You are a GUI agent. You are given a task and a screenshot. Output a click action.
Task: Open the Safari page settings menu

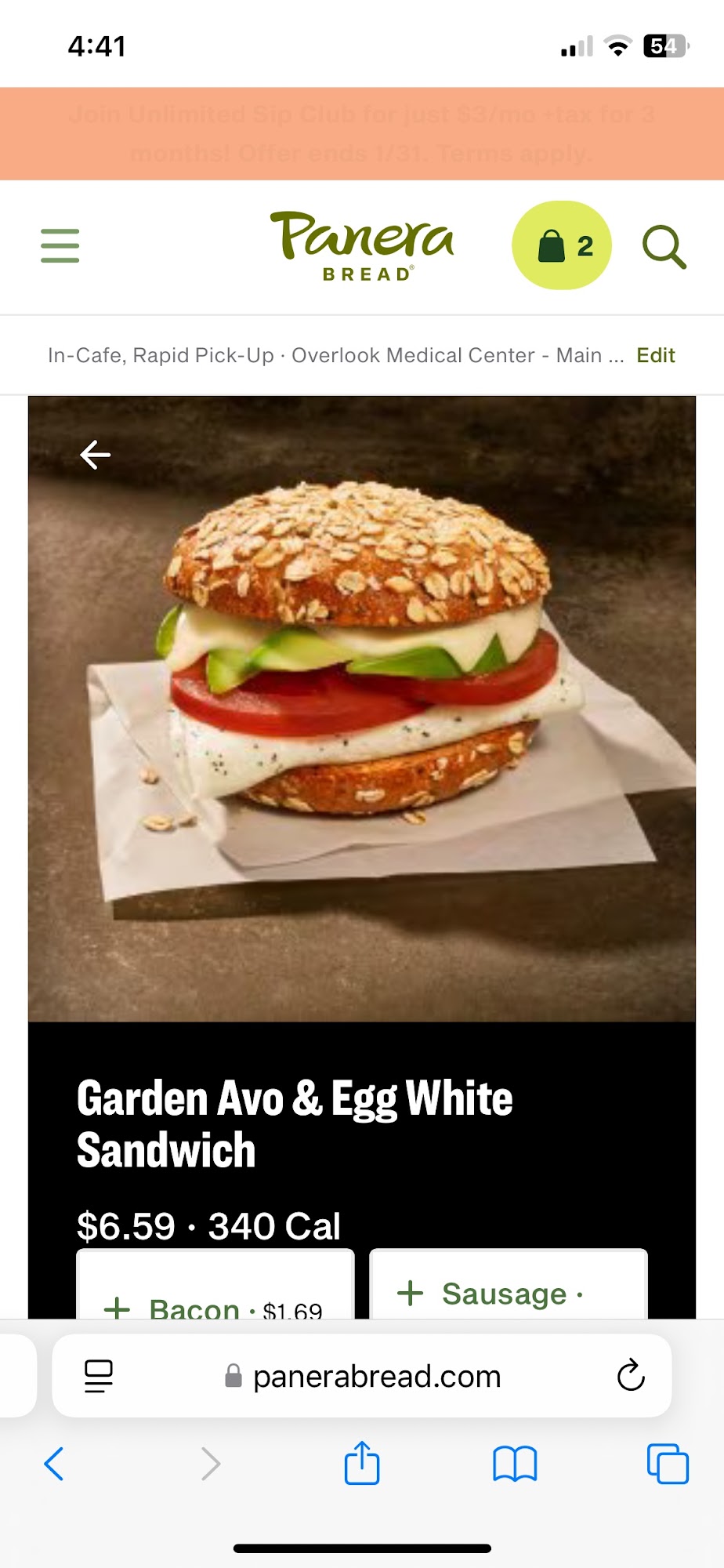(x=99, y=1376)
